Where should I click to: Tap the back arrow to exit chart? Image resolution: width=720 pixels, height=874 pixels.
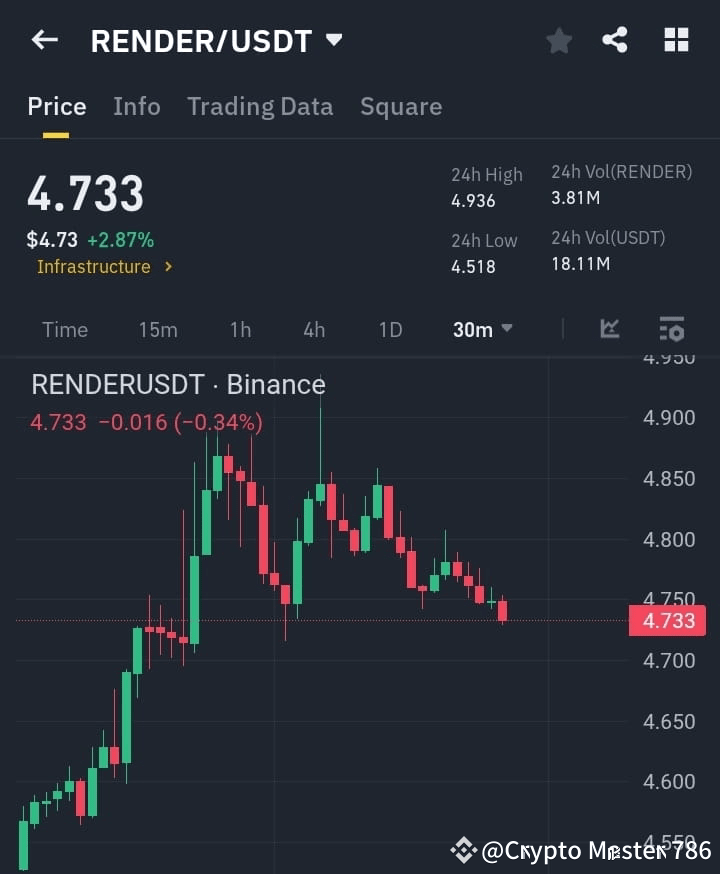click(42, 40)
